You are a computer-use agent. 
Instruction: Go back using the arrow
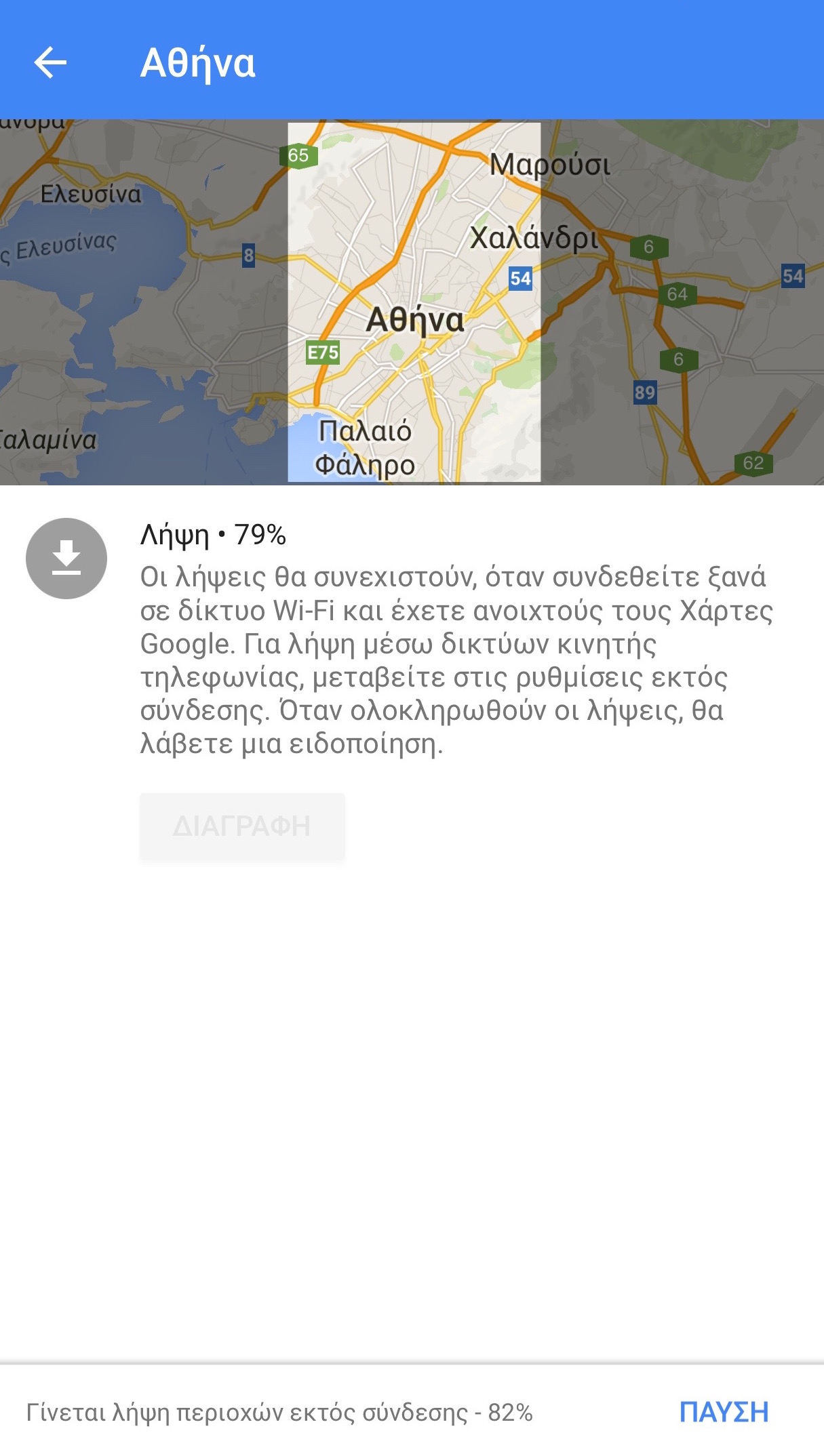(x=51, y=63)
